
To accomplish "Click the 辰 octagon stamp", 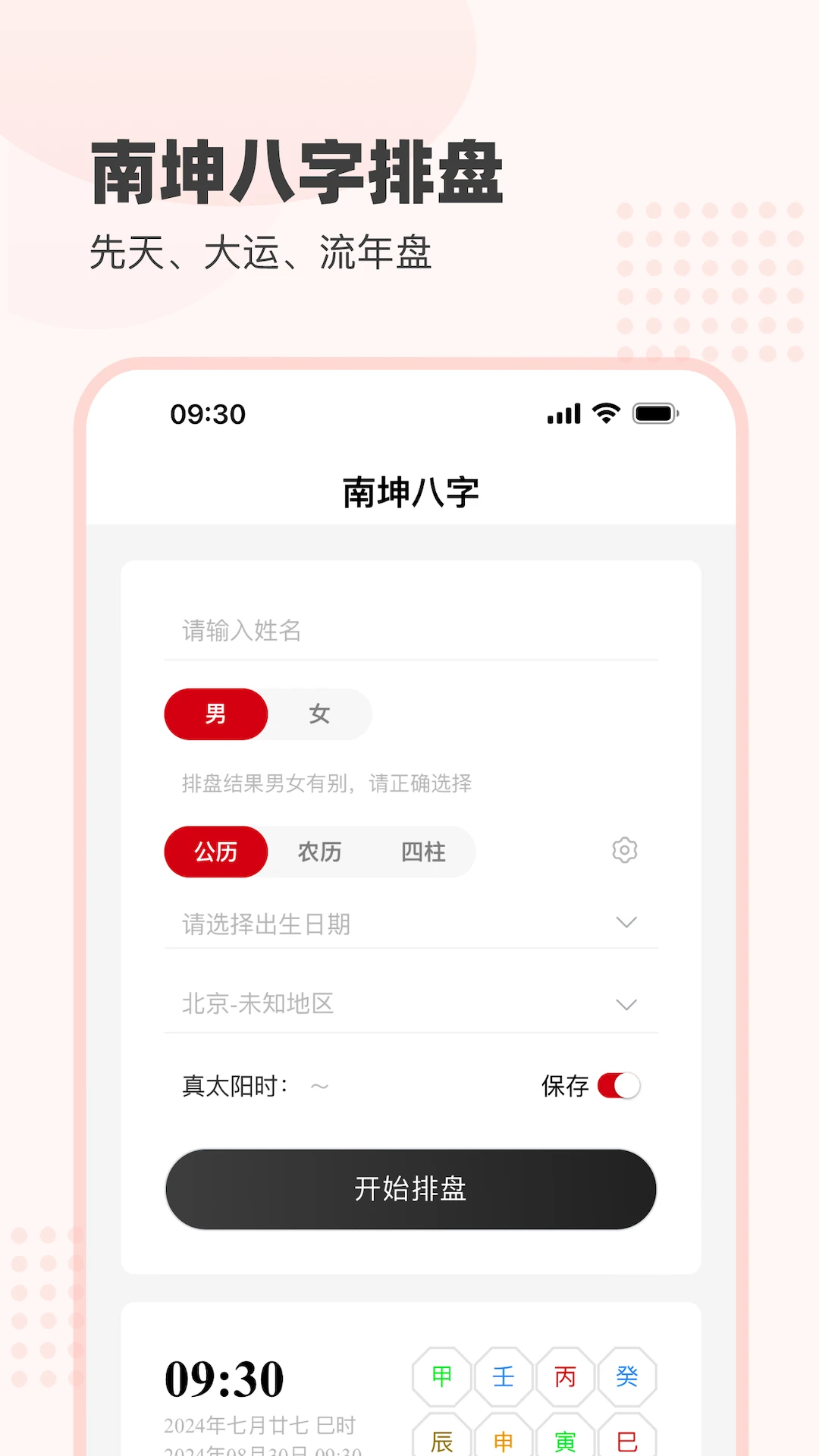I will [x=441, y=1439].
